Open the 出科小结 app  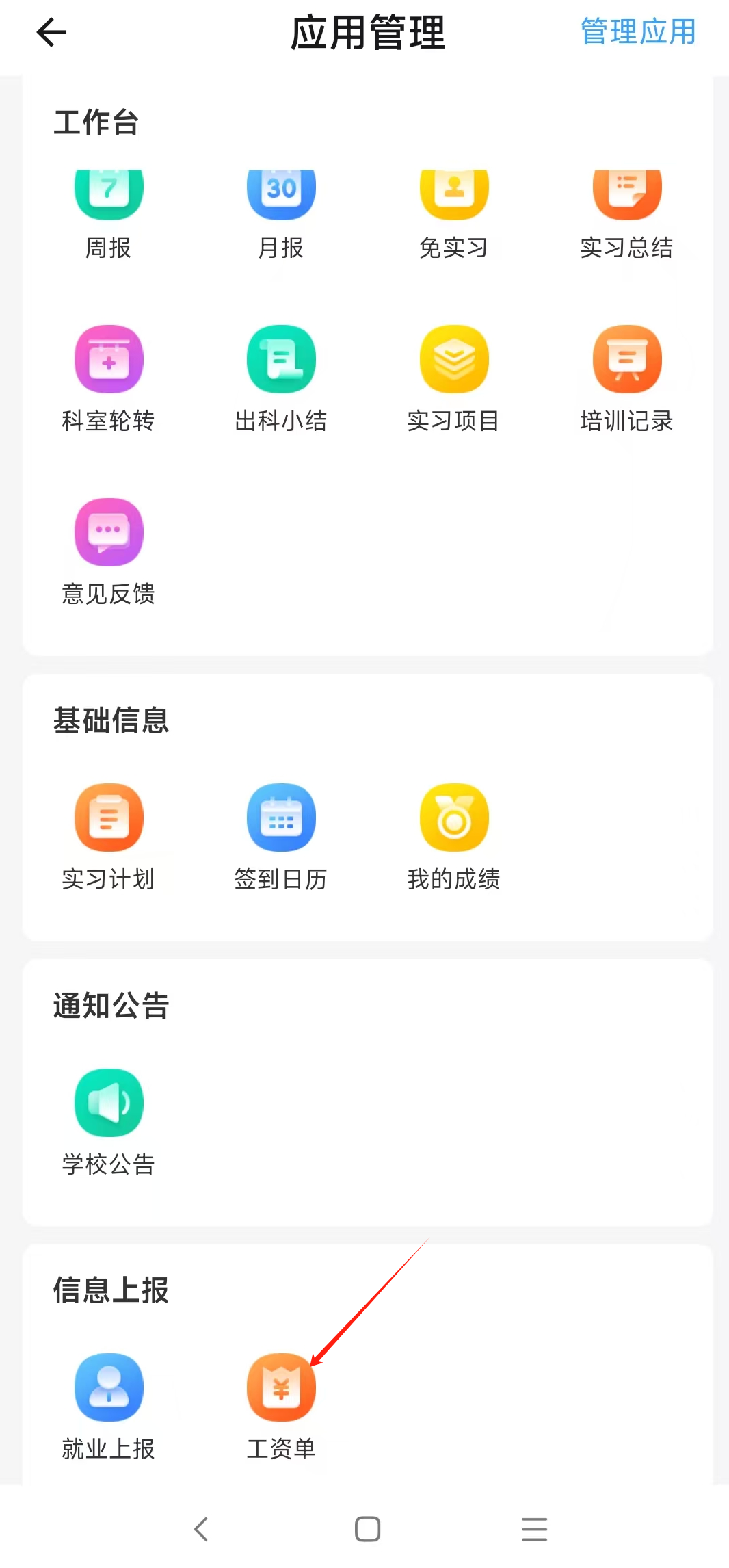(281, 360)
